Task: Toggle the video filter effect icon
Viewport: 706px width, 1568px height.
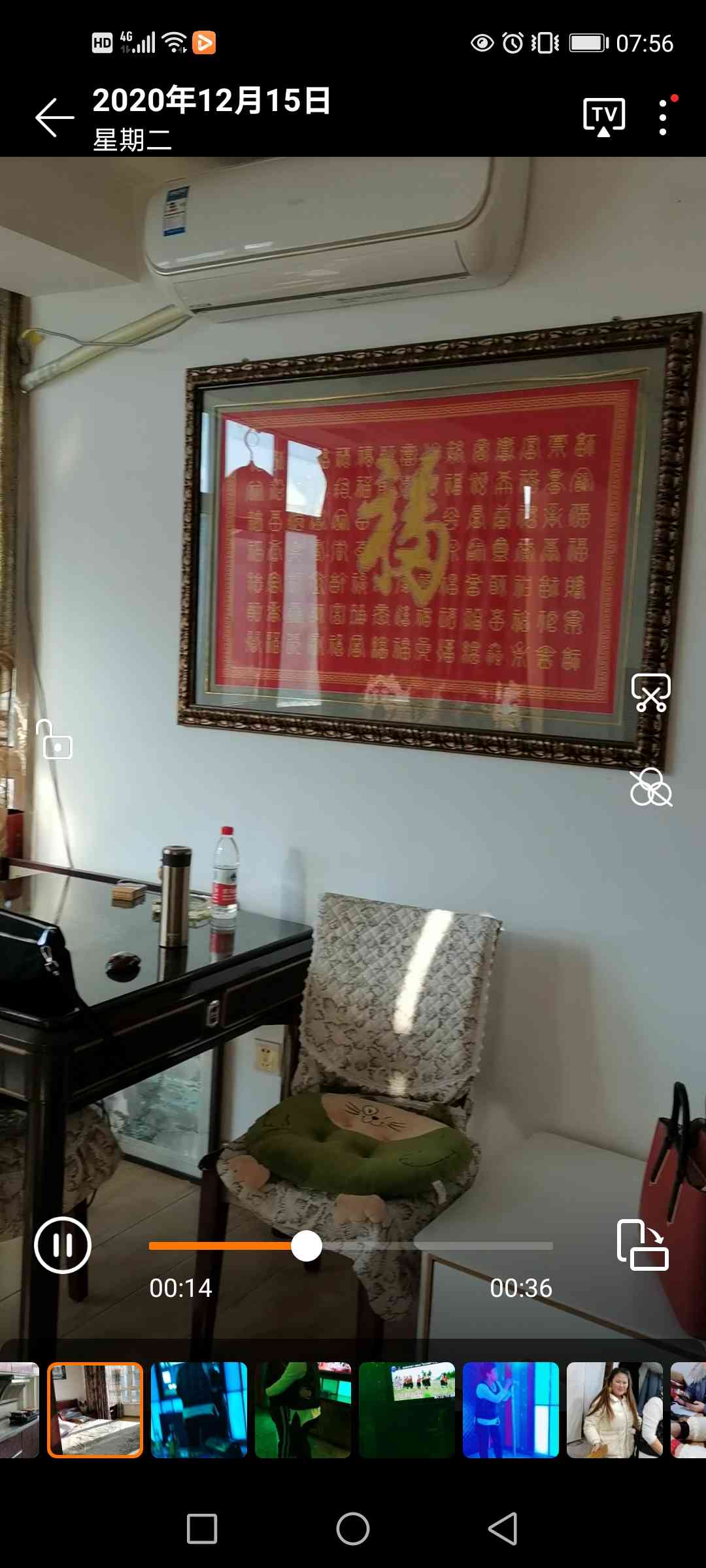Action: [650, 787]
